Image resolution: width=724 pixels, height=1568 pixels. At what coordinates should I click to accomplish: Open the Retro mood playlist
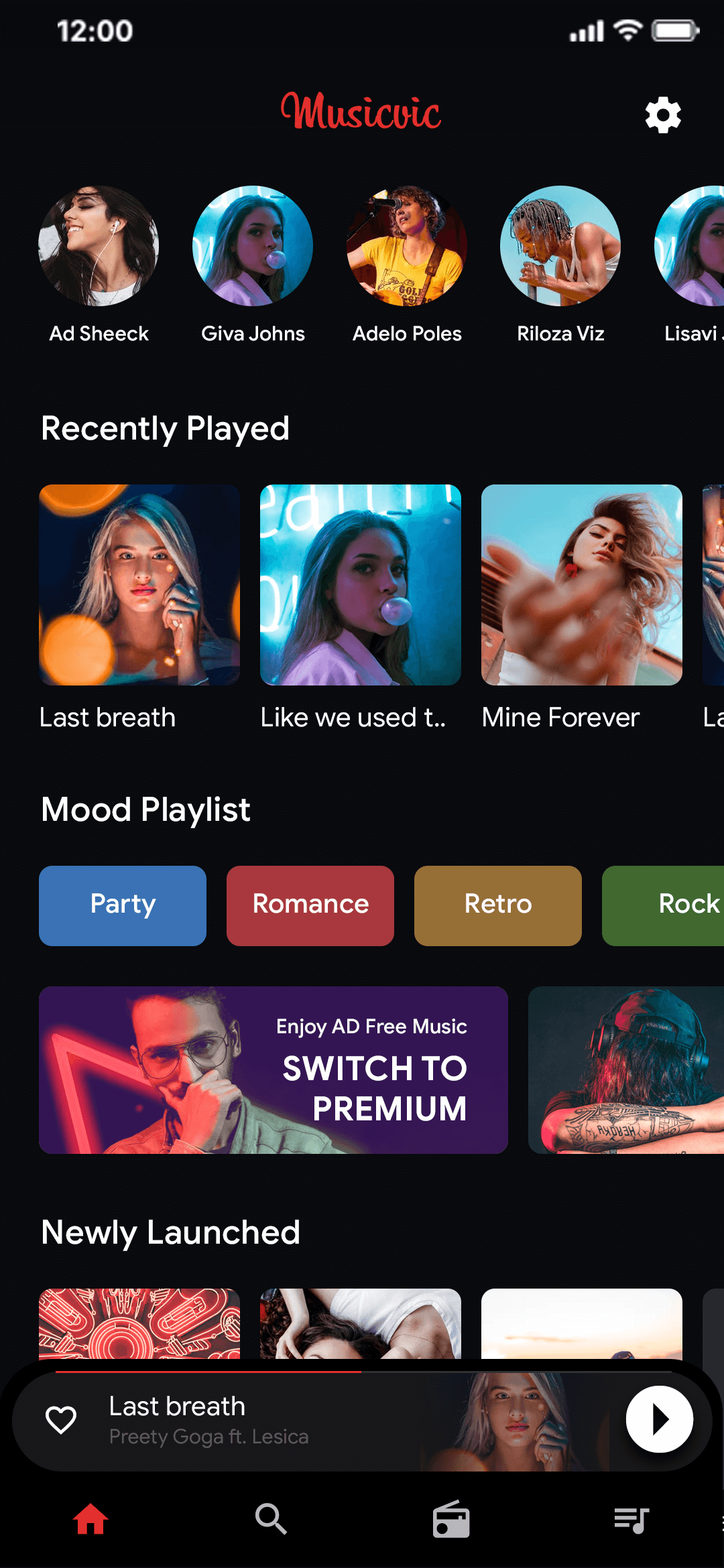(x=498, y=905)
